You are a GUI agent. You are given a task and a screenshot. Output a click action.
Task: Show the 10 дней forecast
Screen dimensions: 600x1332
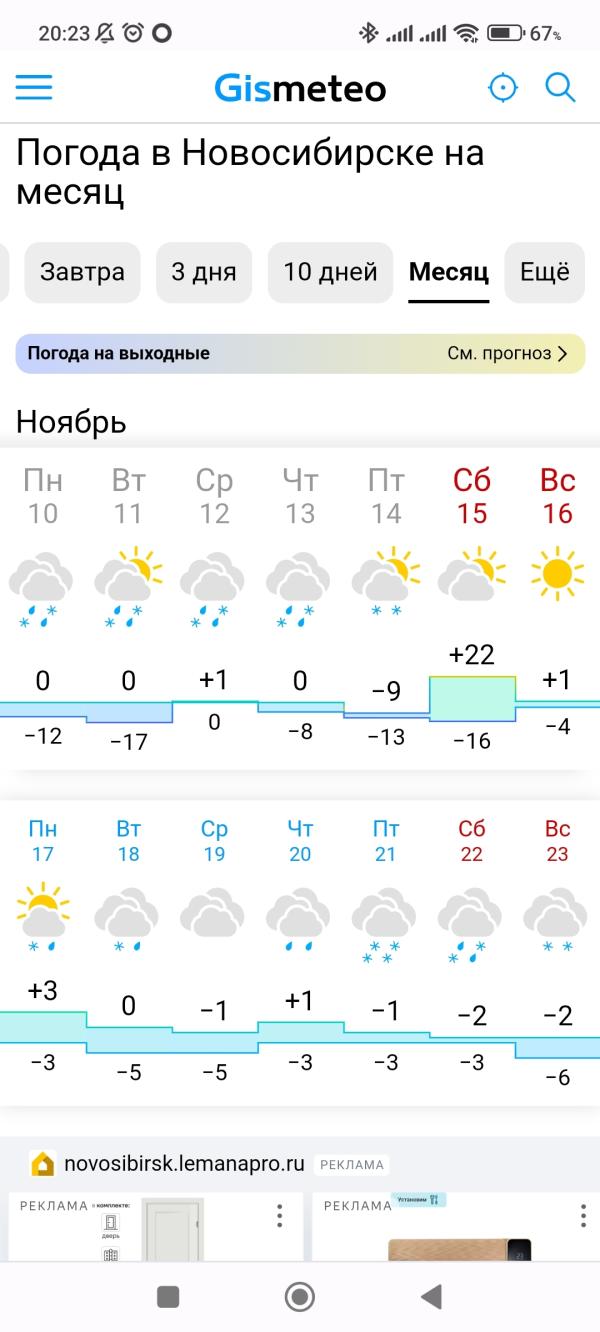tap(330, 272)
